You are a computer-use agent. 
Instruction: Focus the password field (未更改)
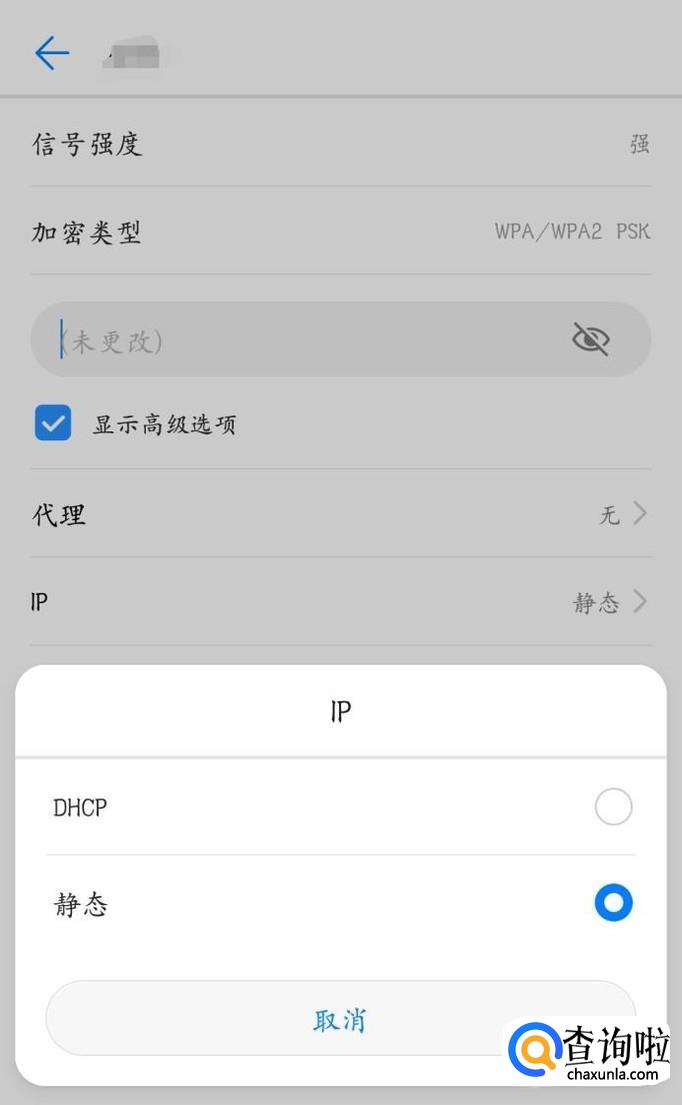click(x=300, y=341)
